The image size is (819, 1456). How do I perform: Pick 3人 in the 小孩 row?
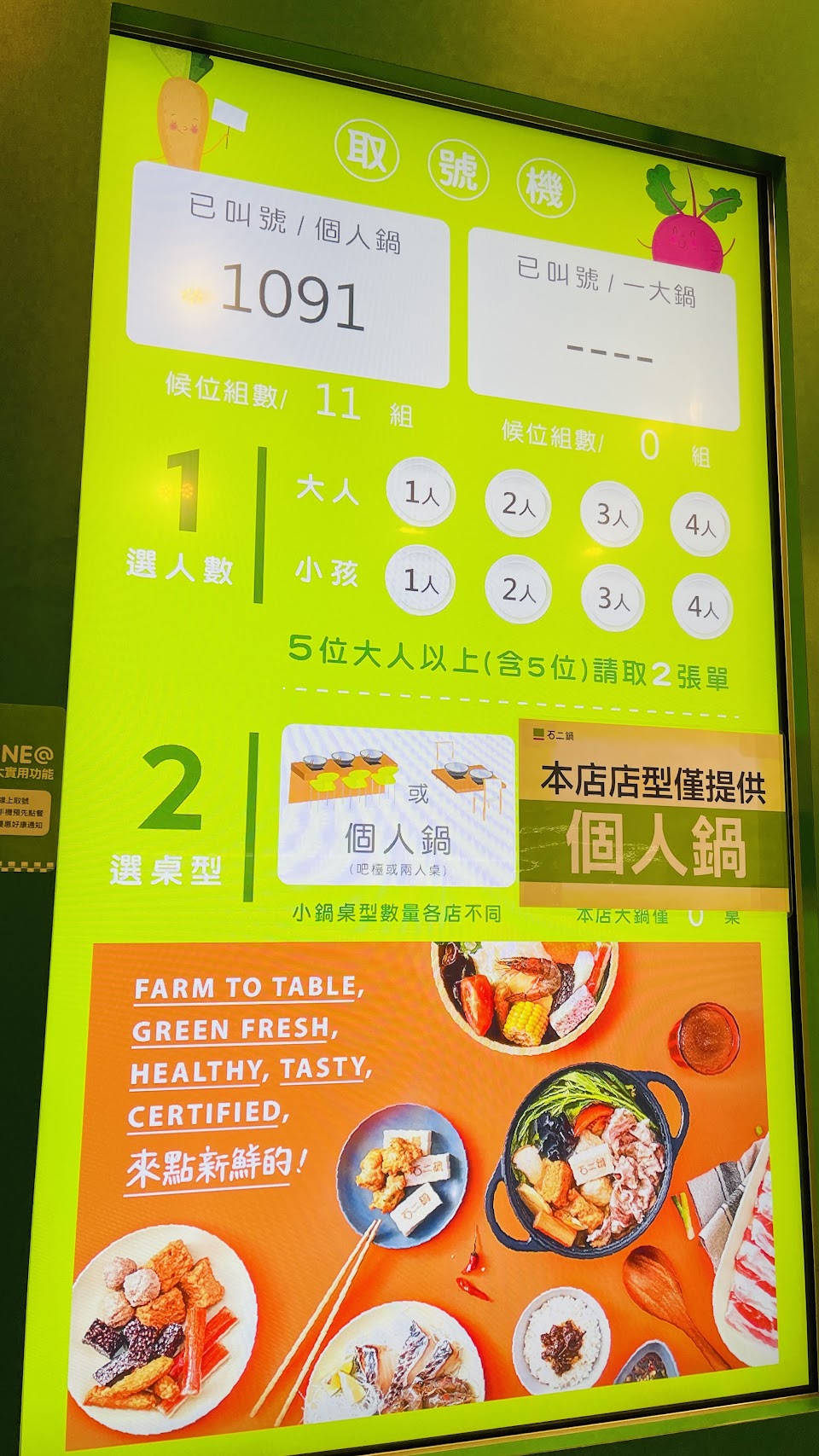[x=613, y=598]
